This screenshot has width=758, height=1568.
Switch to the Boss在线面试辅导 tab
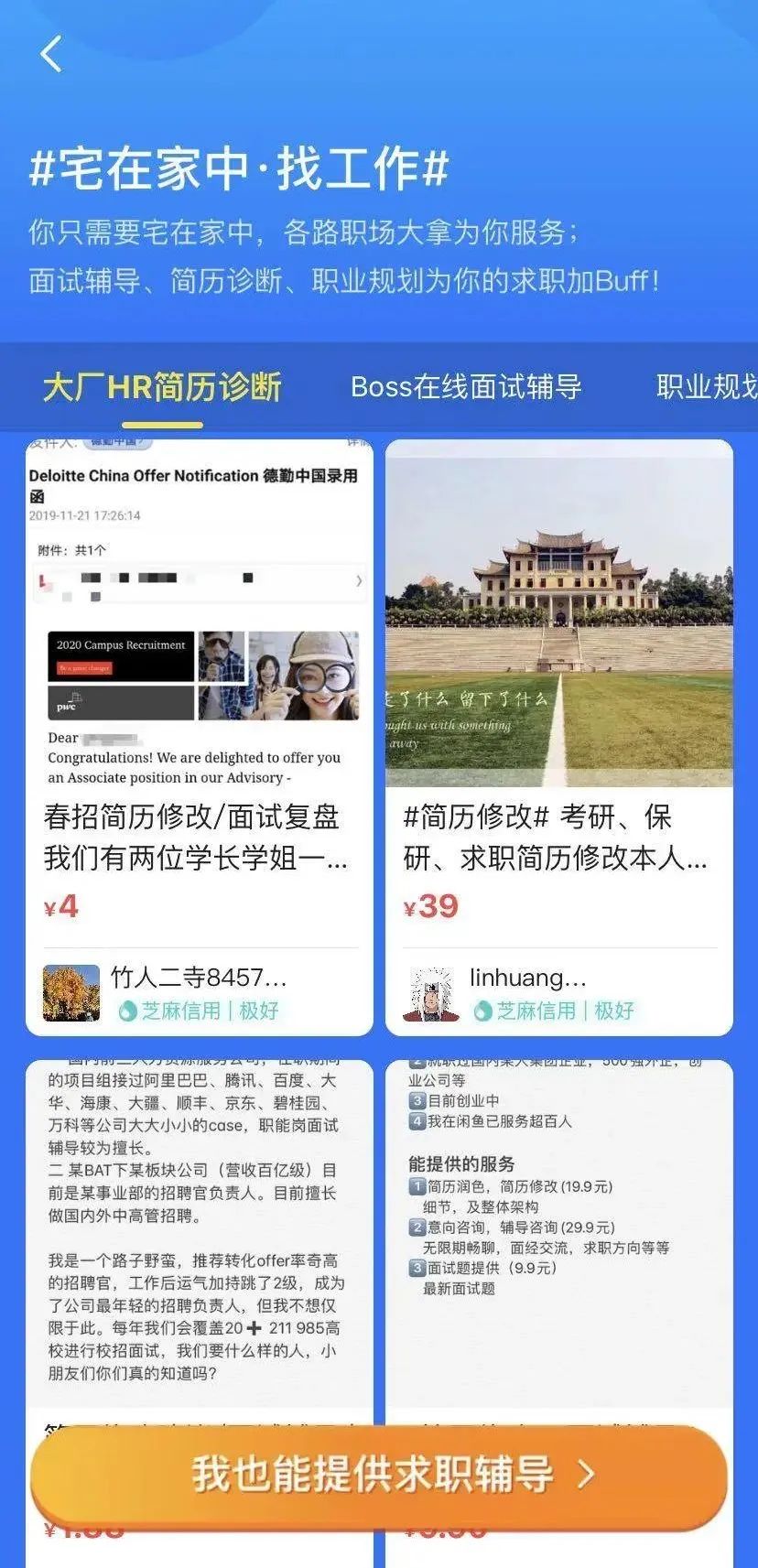467,387
